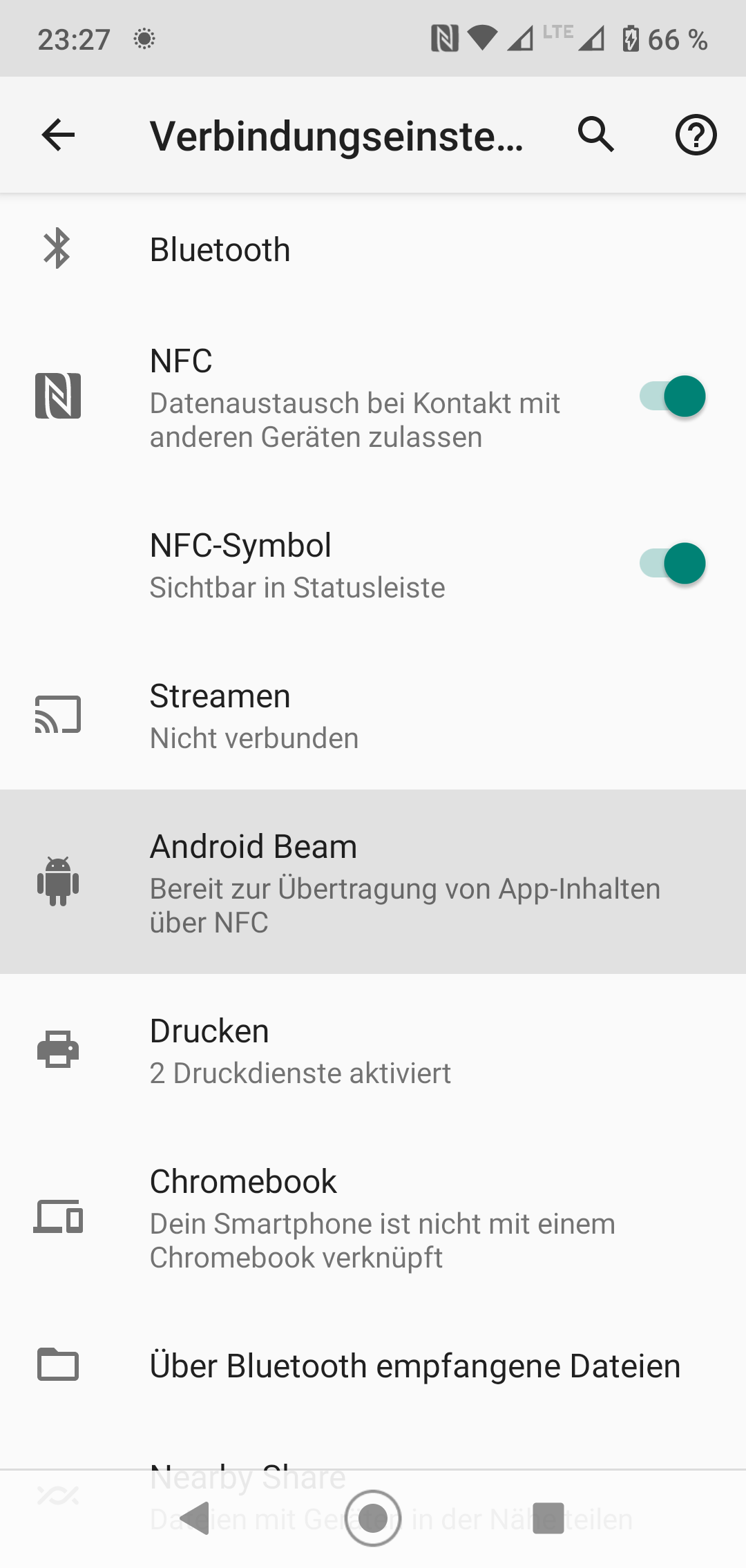
Task: Turn off the NFC switch
Action: [x=672, y=396]
